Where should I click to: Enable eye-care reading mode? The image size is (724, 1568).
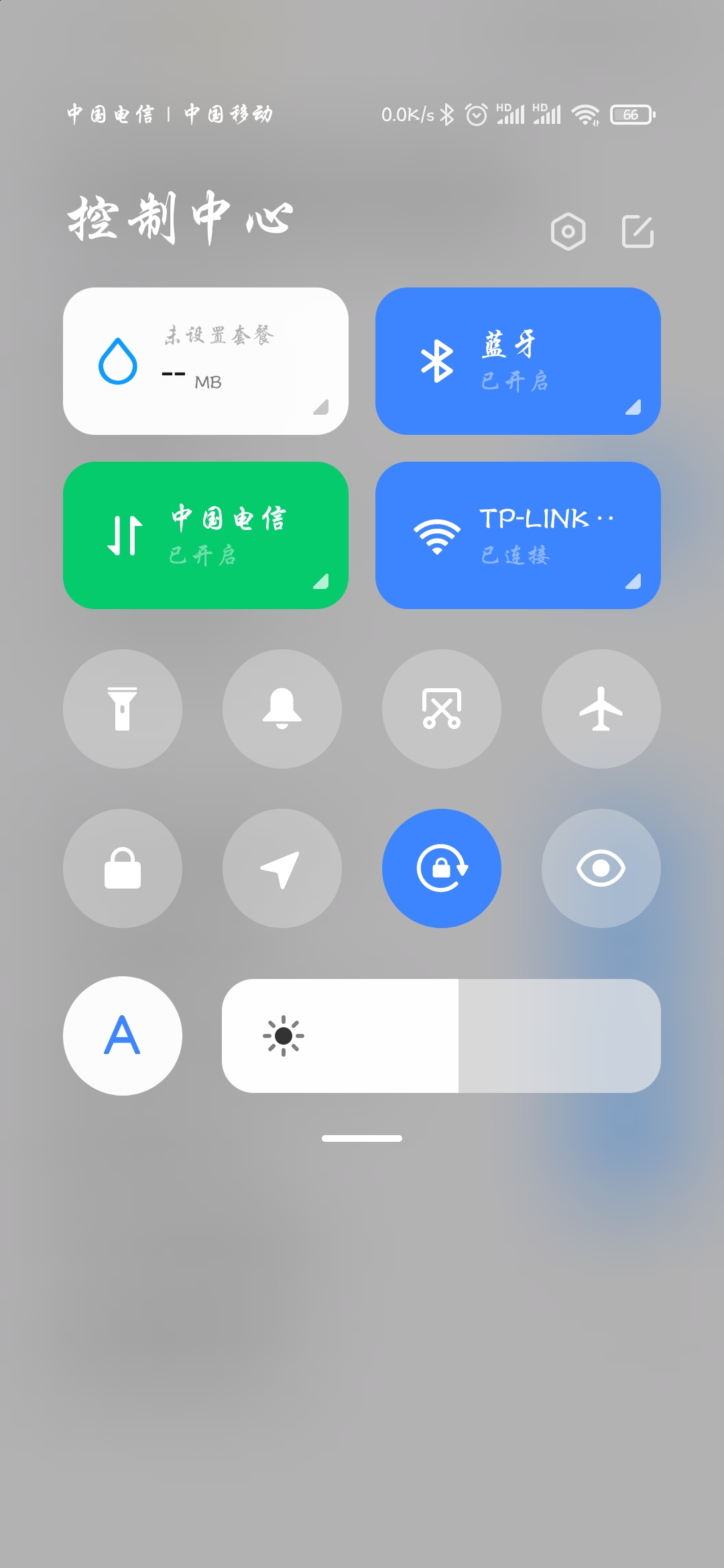coord(601,868)
